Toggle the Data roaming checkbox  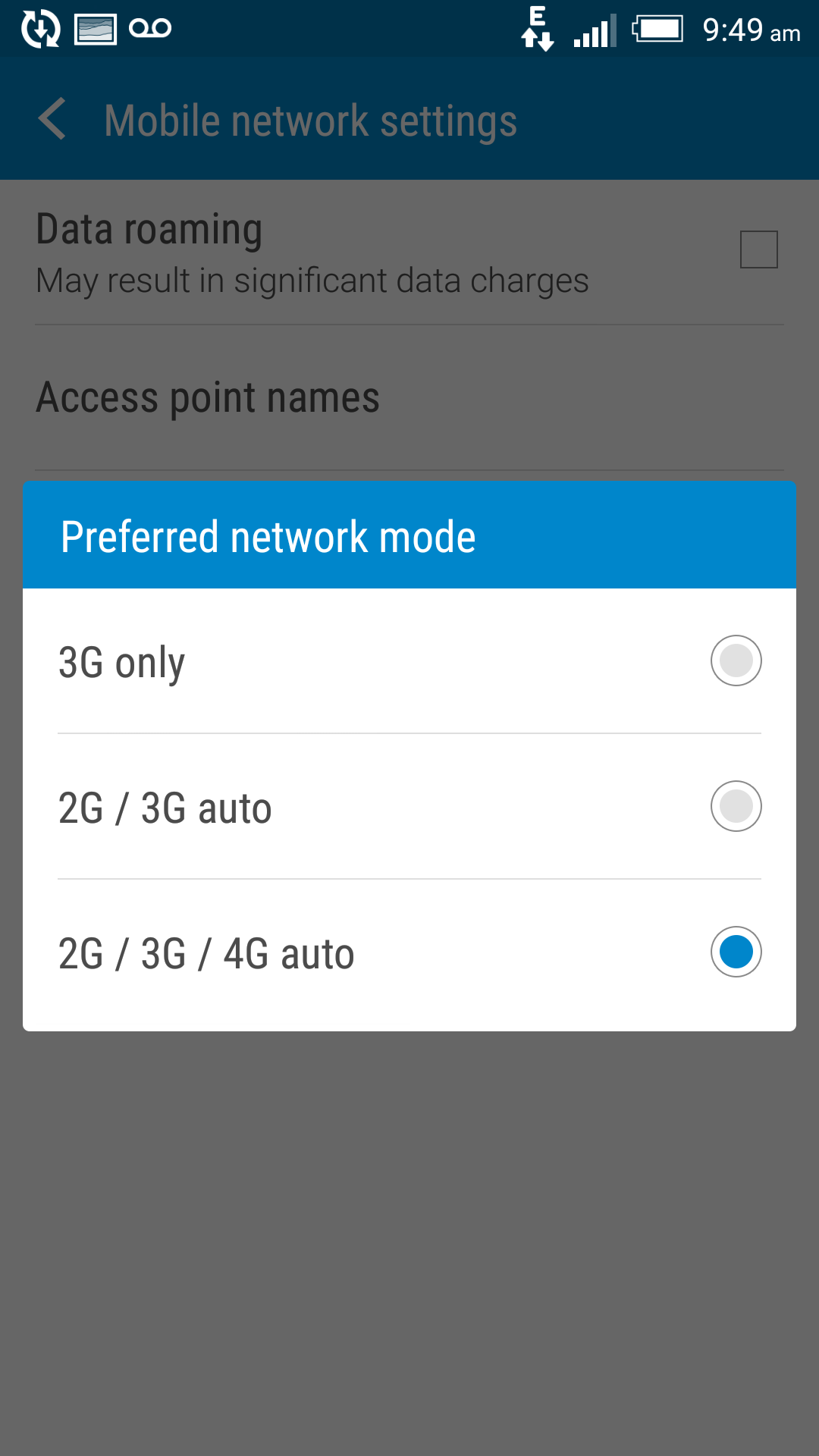[x=759, y=249]
